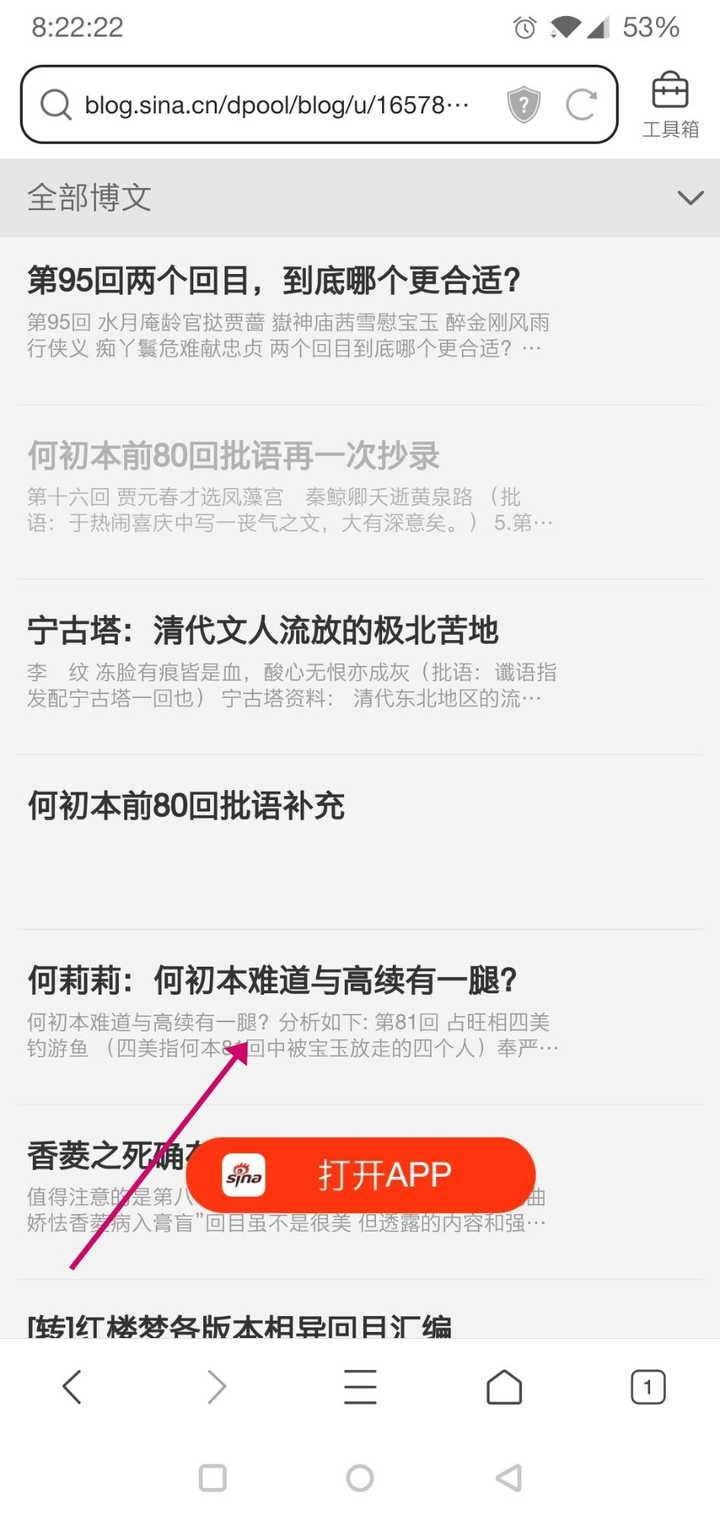Tap the system back button
This screenshot has width=720, height=1520.
coord(509,1478)
